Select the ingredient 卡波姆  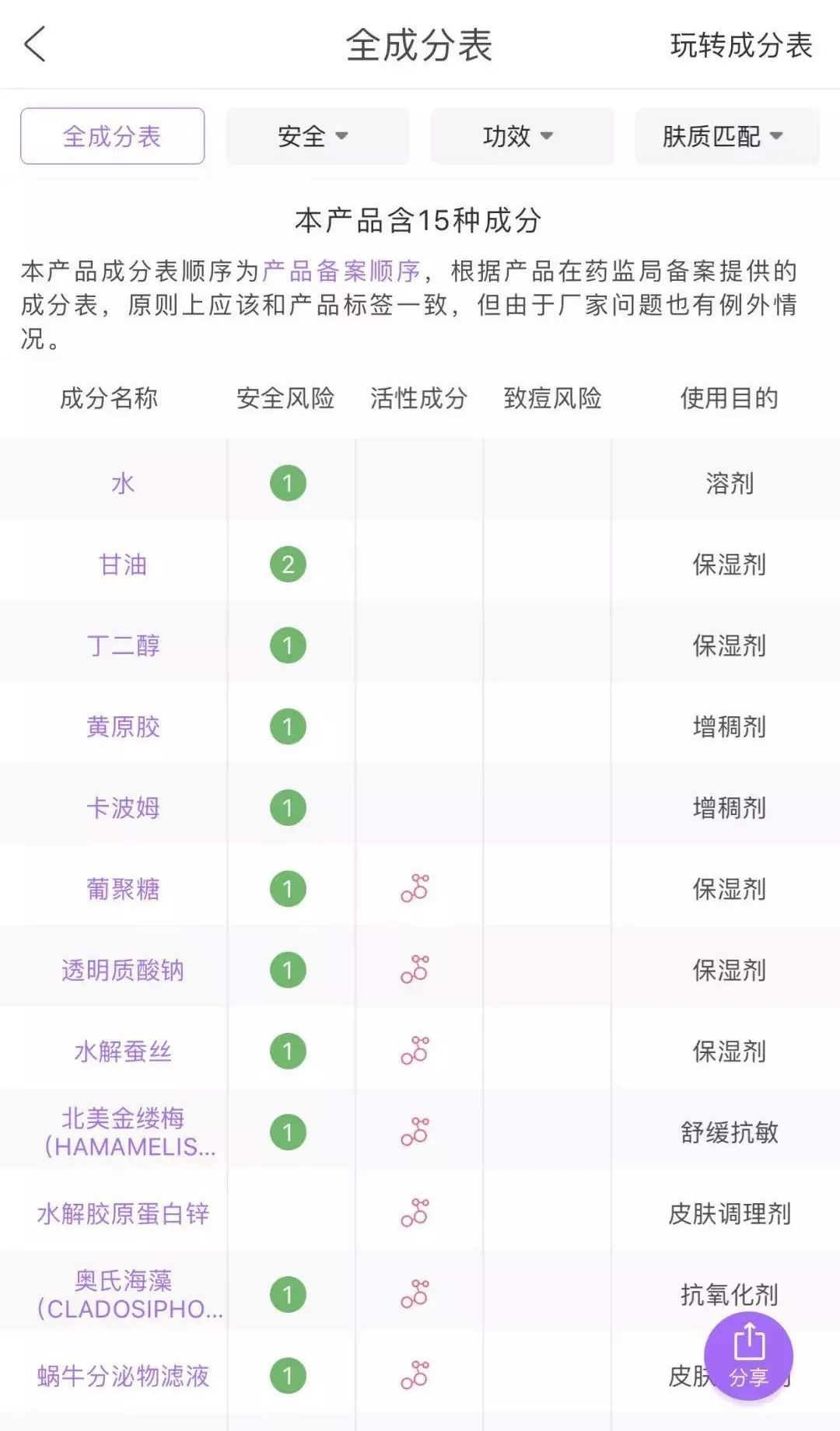coord(124,809)
